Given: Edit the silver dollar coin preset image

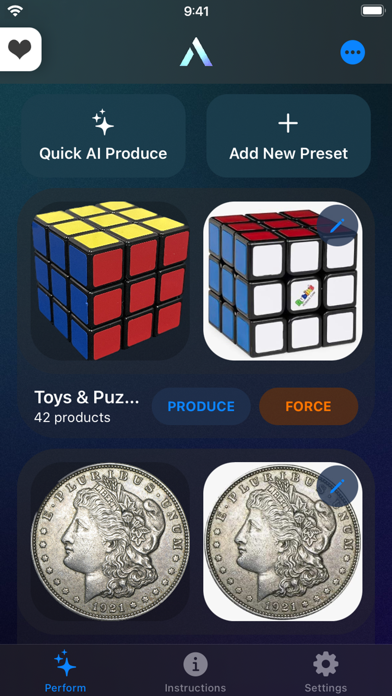Looking at the screenshot, I should pos(337,486).
